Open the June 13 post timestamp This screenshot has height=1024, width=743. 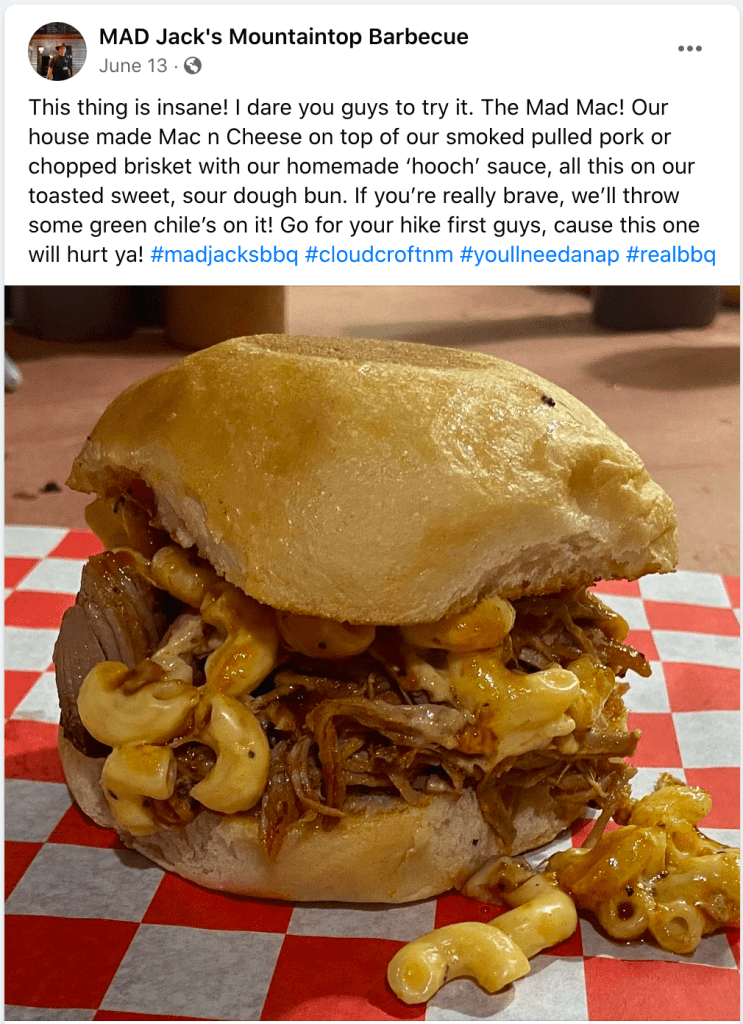point(133,66)
